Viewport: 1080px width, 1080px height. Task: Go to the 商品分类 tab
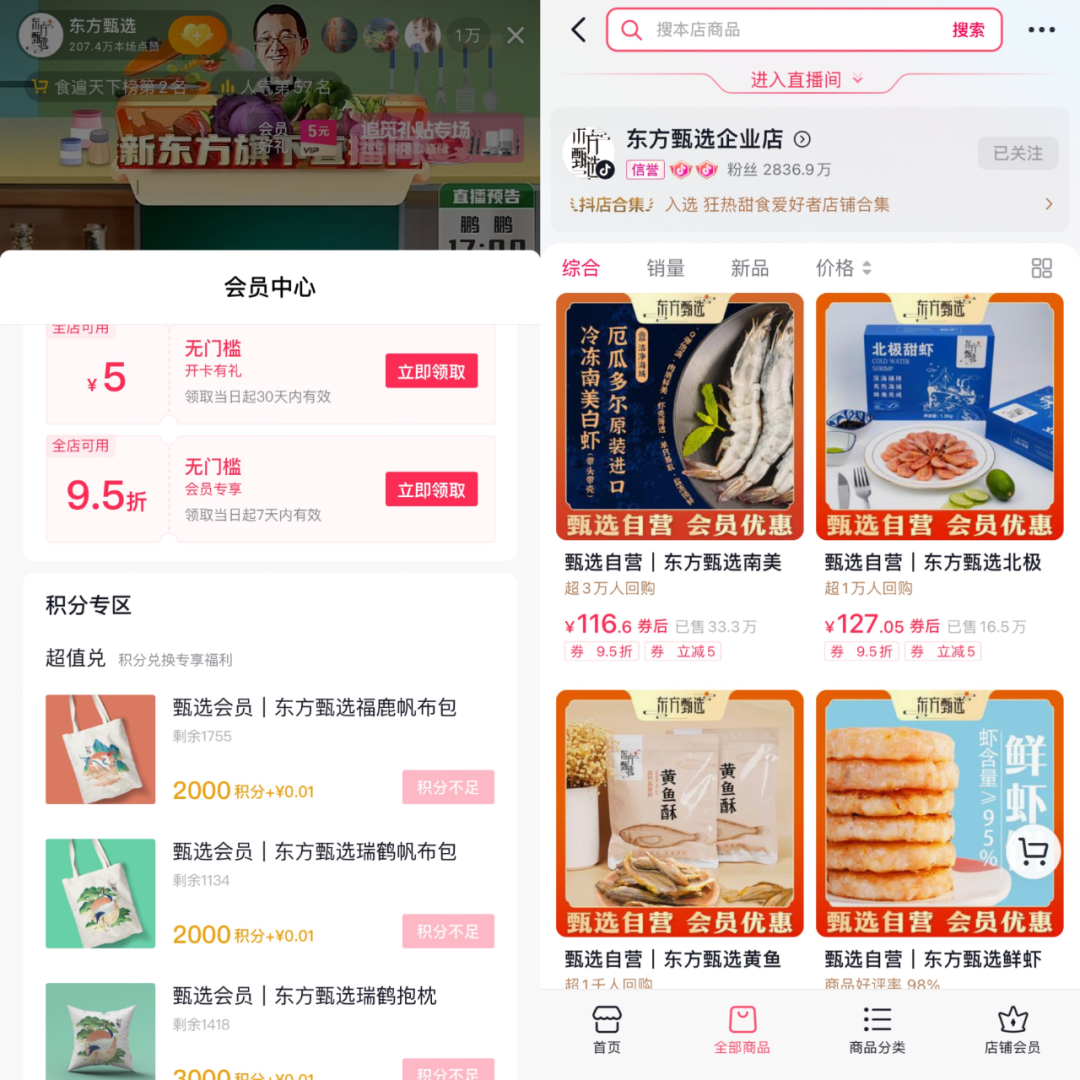(877, 1030)
